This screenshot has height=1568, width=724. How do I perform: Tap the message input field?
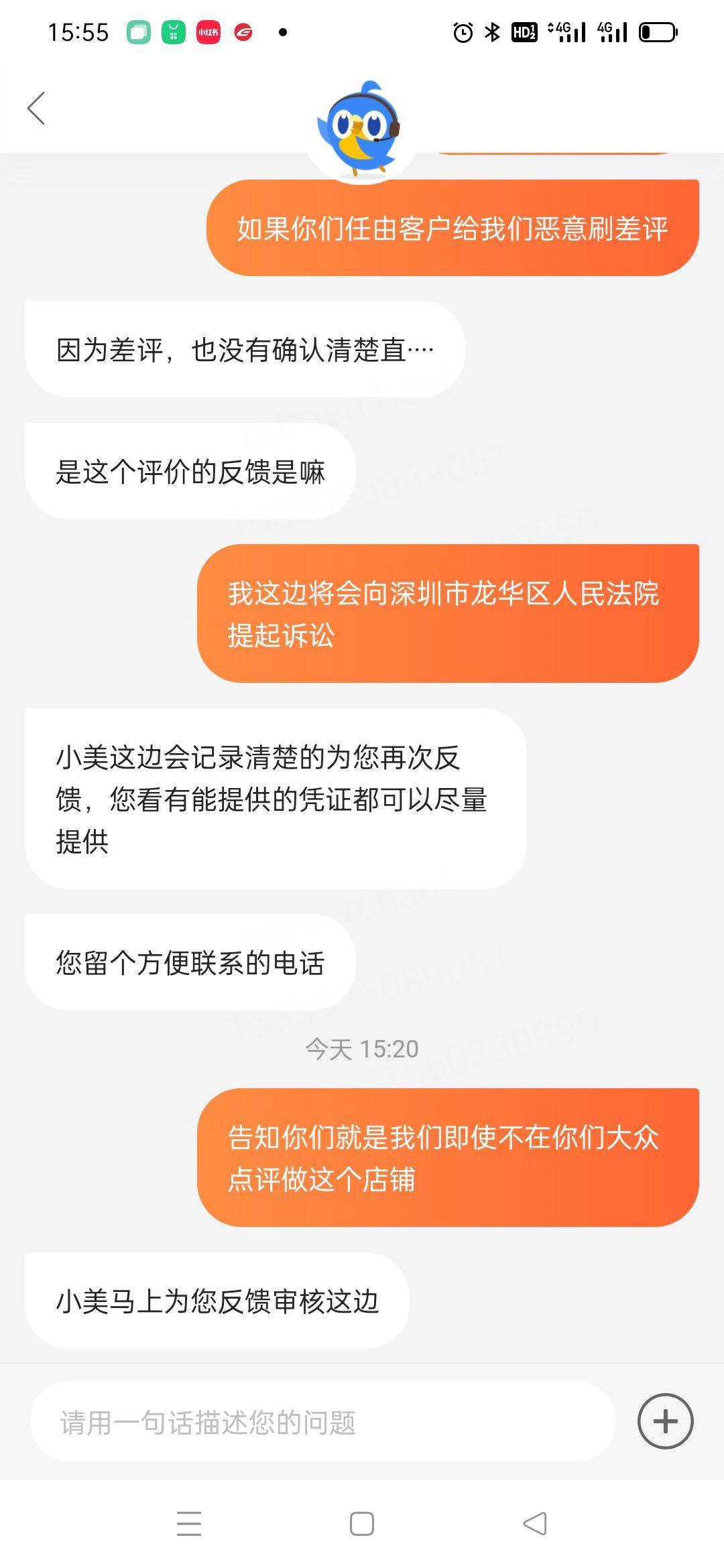(x=322, y=1421)
